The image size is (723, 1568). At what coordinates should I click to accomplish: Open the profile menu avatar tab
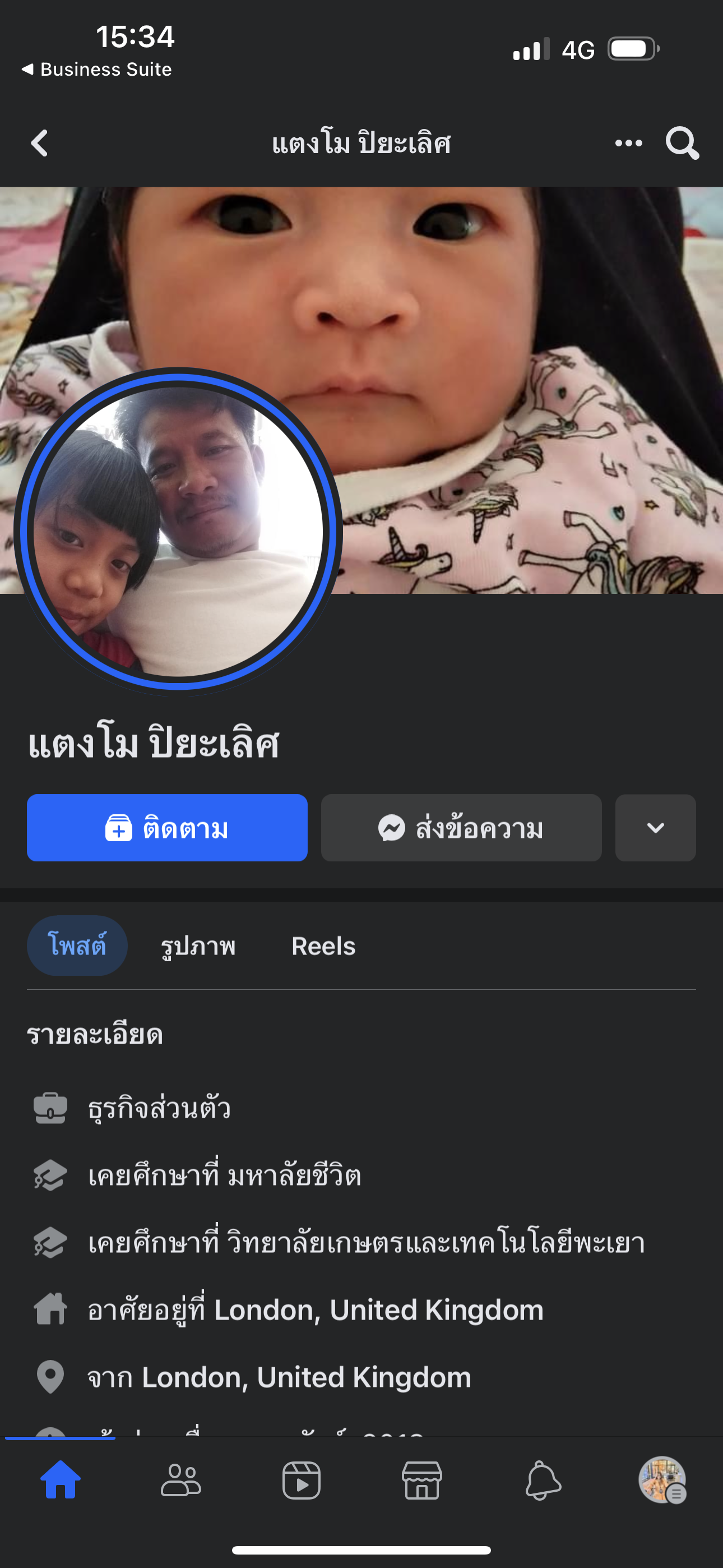[662, 1481]
